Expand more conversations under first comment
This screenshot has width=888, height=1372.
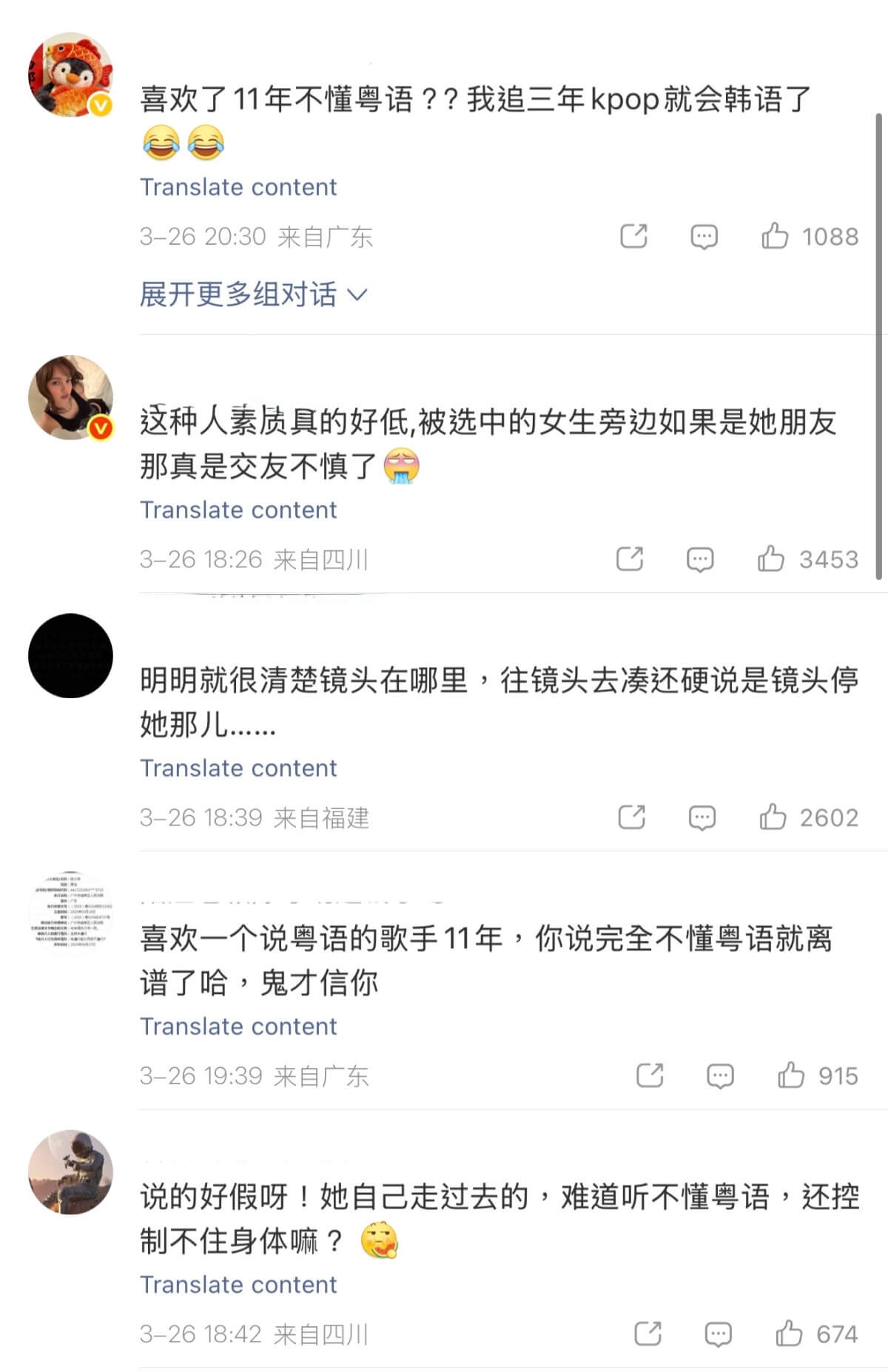[x=252, y=294]
